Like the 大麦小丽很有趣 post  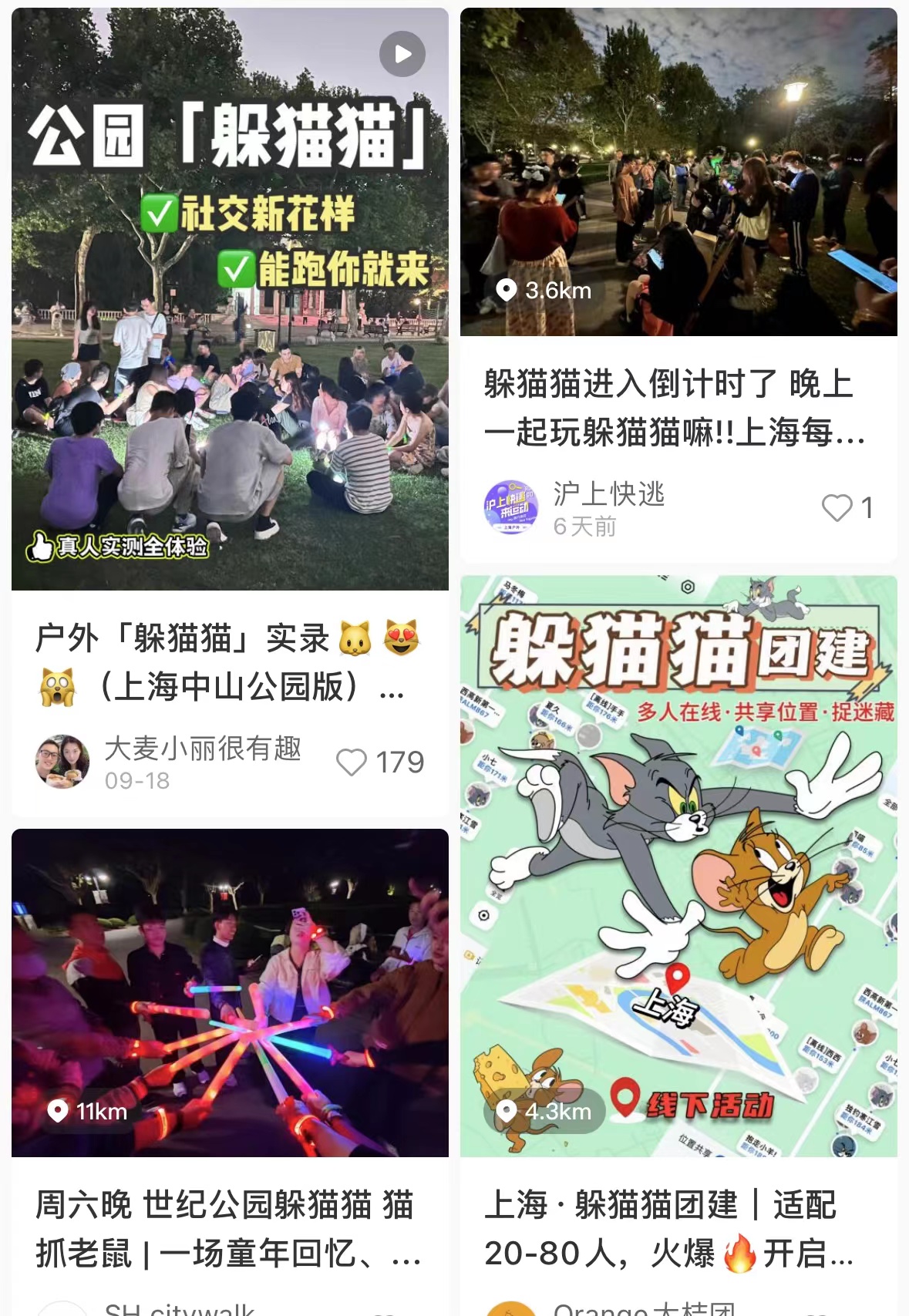tap(352, 762)
